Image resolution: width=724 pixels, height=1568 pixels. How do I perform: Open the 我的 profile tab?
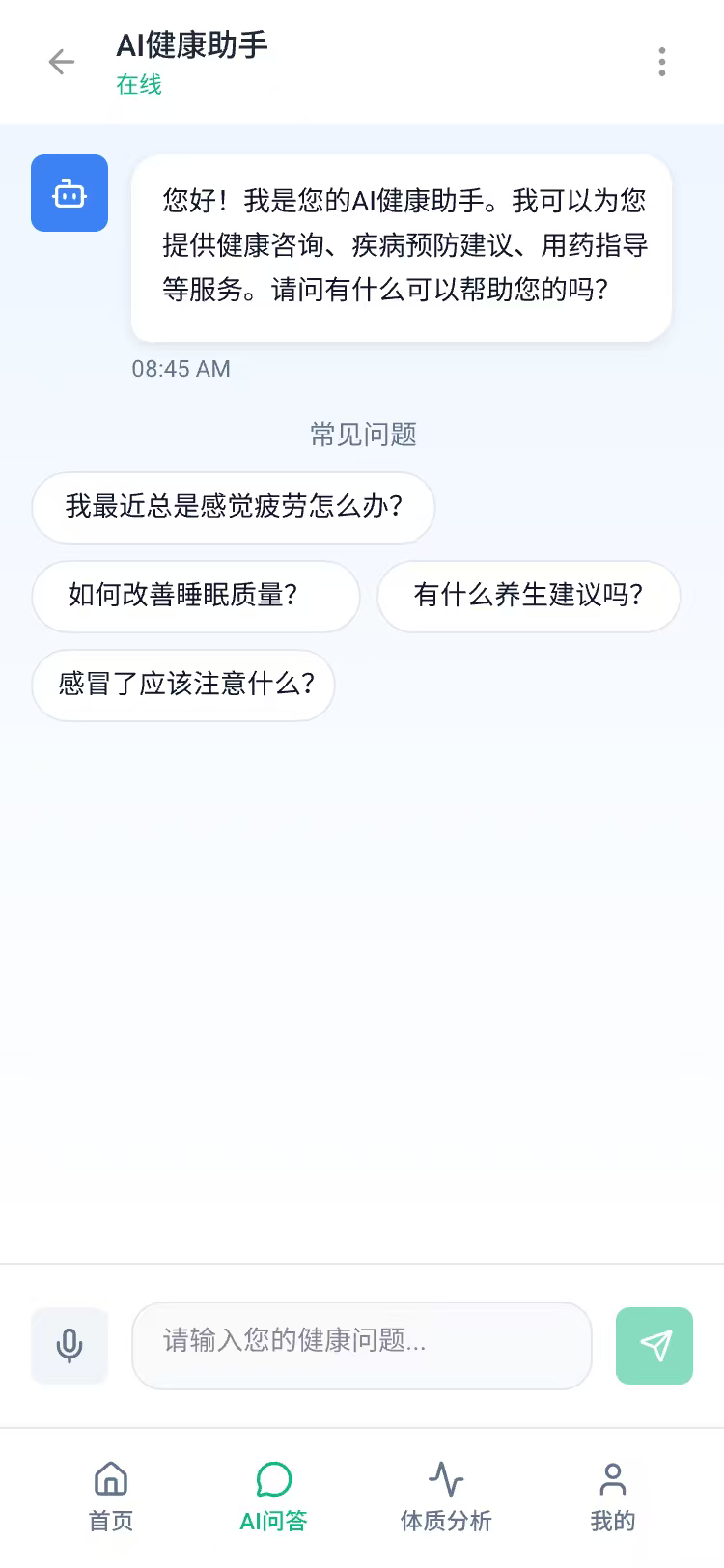click(x=613, y=1496)
